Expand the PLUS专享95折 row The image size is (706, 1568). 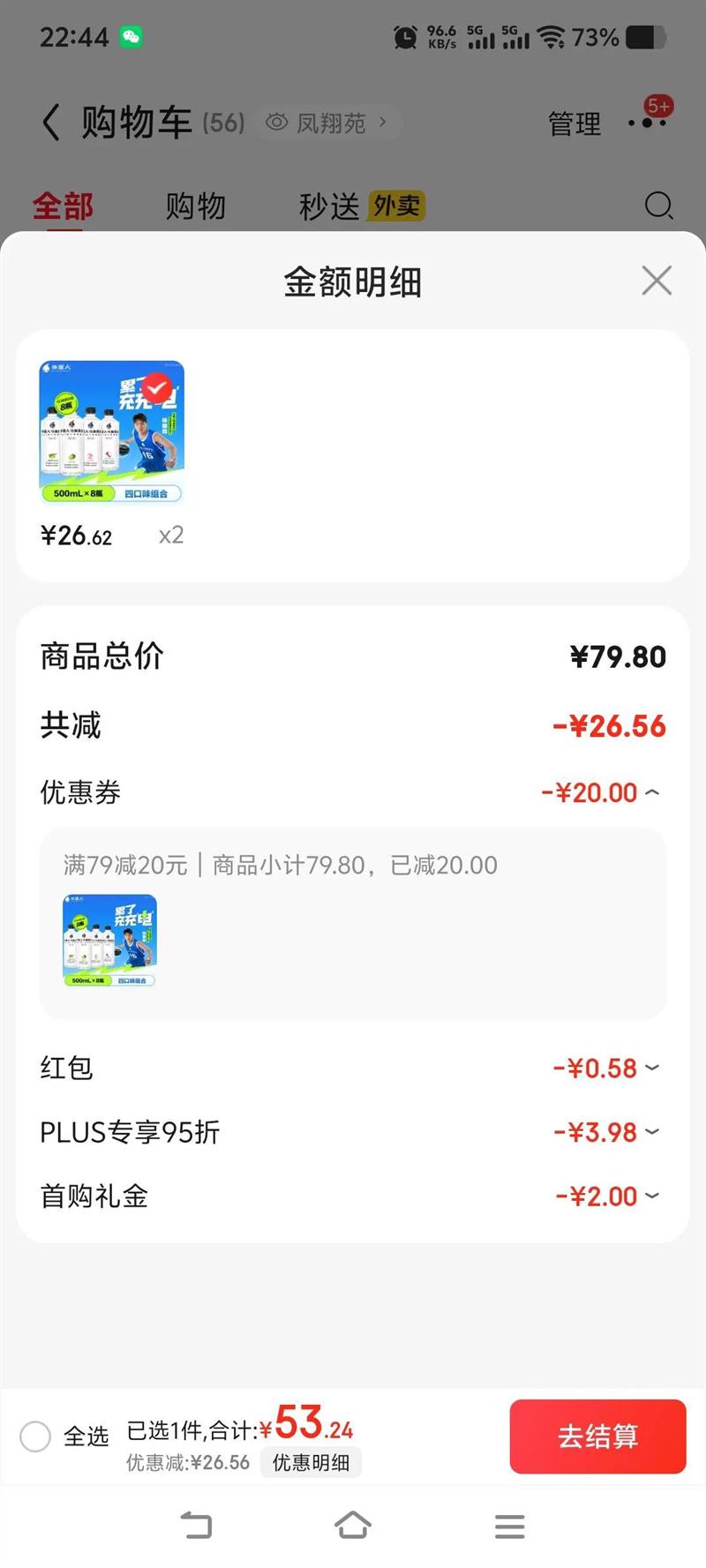[652, 1132]
